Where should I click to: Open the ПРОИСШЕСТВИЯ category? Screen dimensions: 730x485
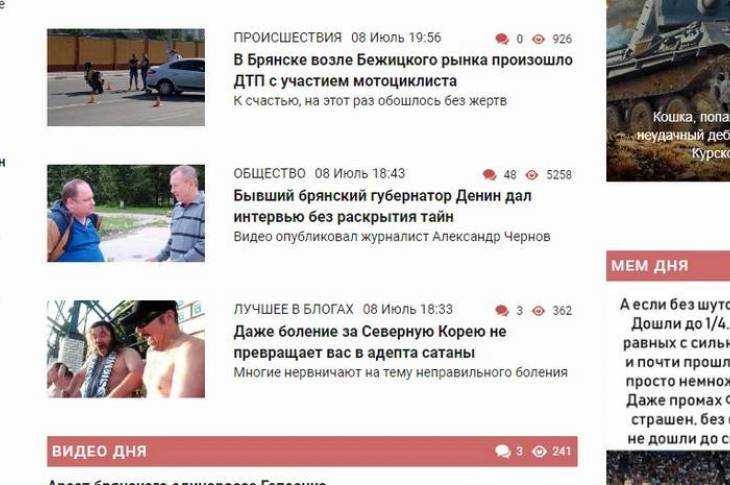click(287, 38)
